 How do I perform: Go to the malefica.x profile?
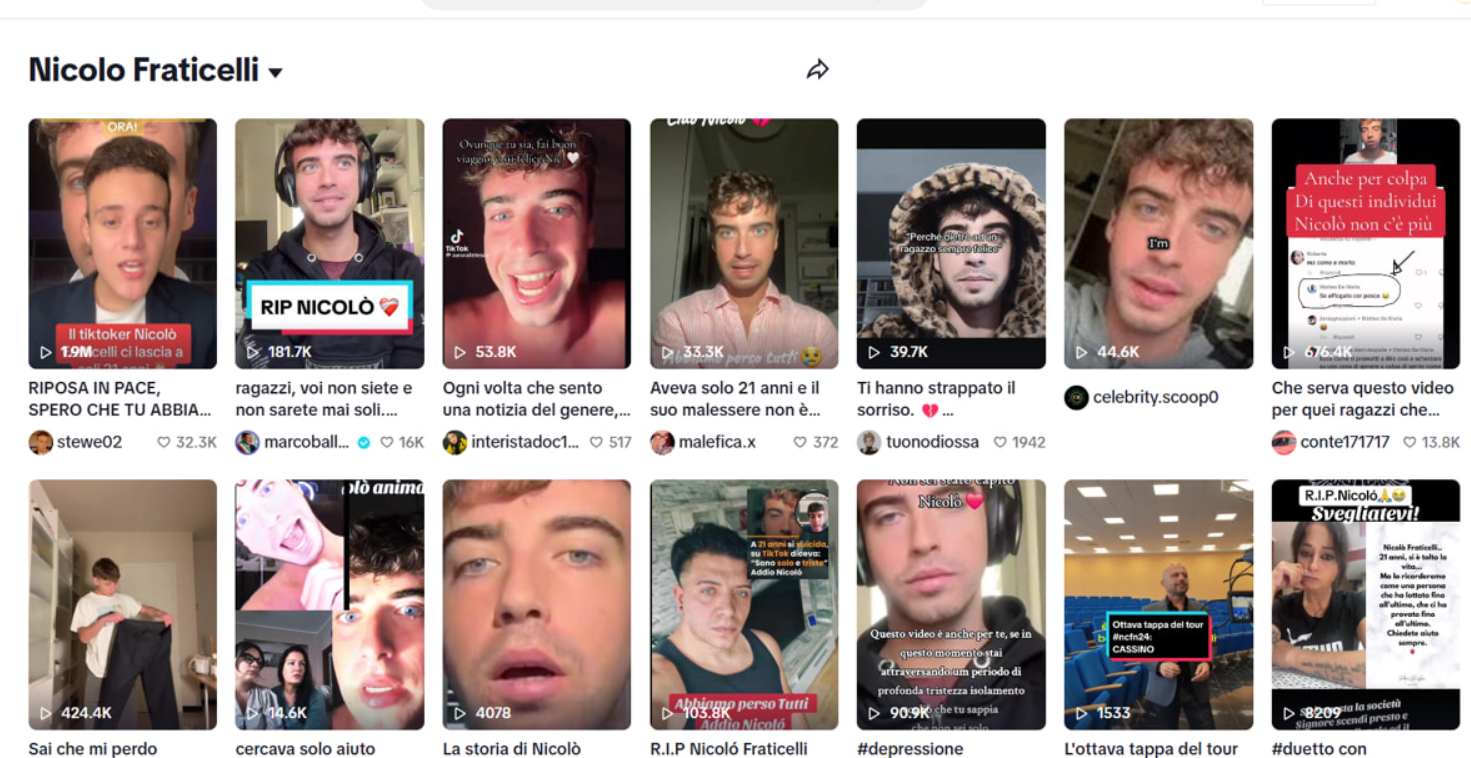point(718,442)
